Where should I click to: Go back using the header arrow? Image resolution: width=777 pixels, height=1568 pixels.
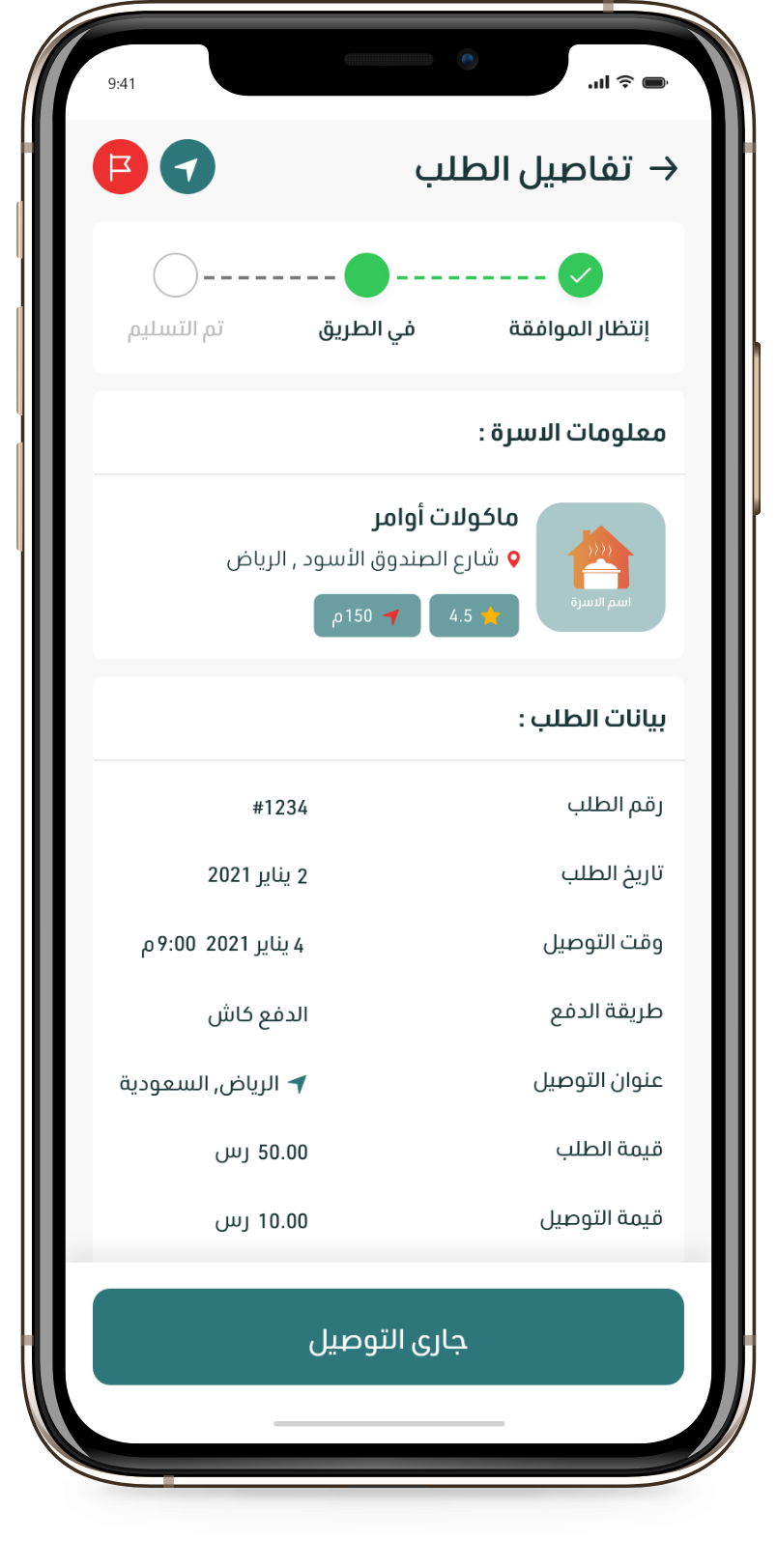coord(663,168)
